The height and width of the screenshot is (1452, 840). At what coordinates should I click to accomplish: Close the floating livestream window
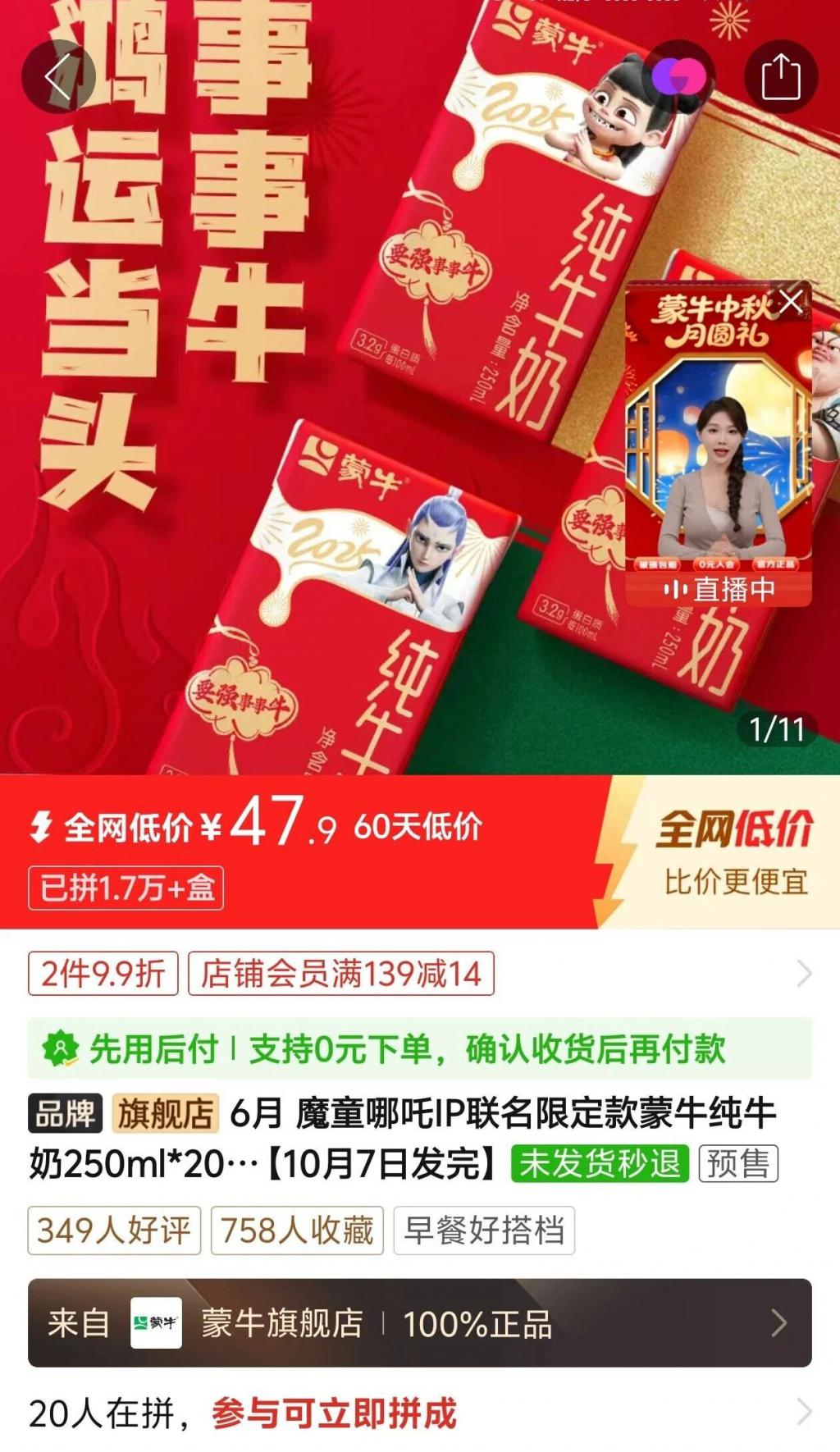pyautogui.click(x=791, y=301)
